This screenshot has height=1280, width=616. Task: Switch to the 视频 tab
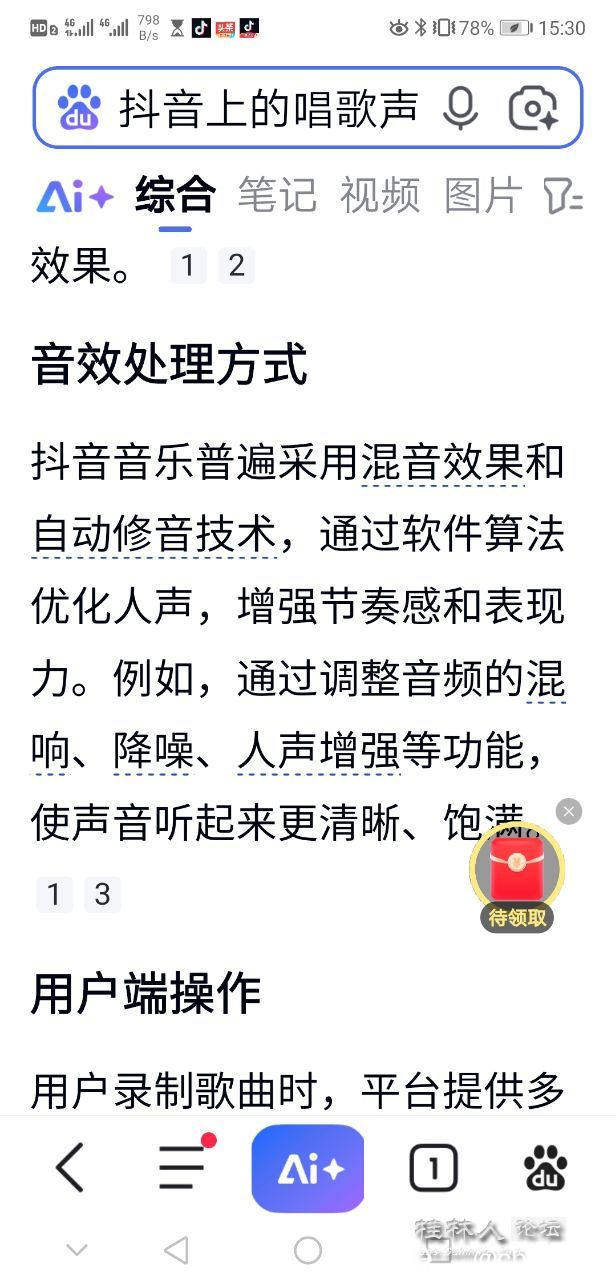click(380, 196)
